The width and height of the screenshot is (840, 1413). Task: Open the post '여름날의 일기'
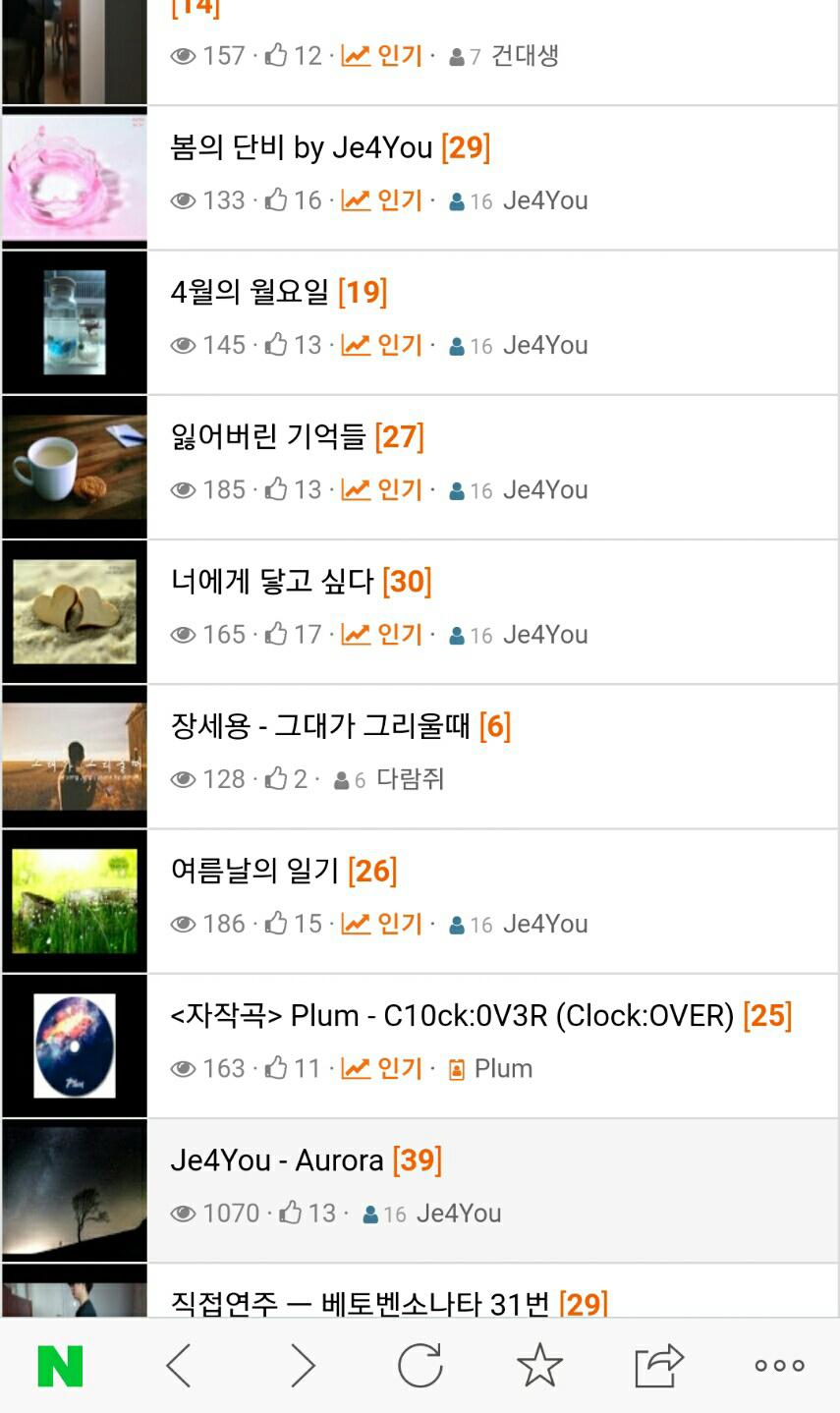[254, 871]
